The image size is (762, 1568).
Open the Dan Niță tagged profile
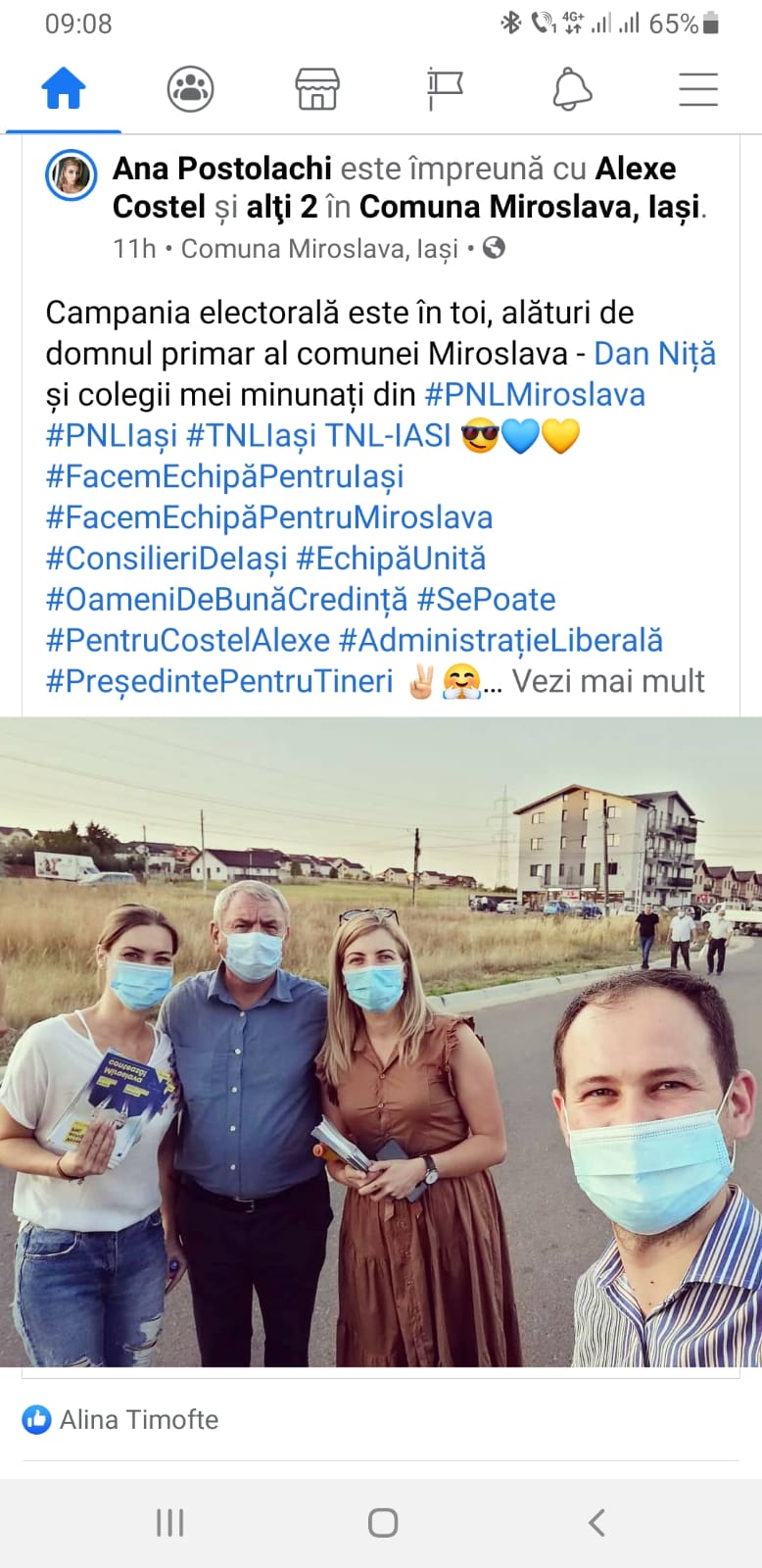[x=655, y=353]
